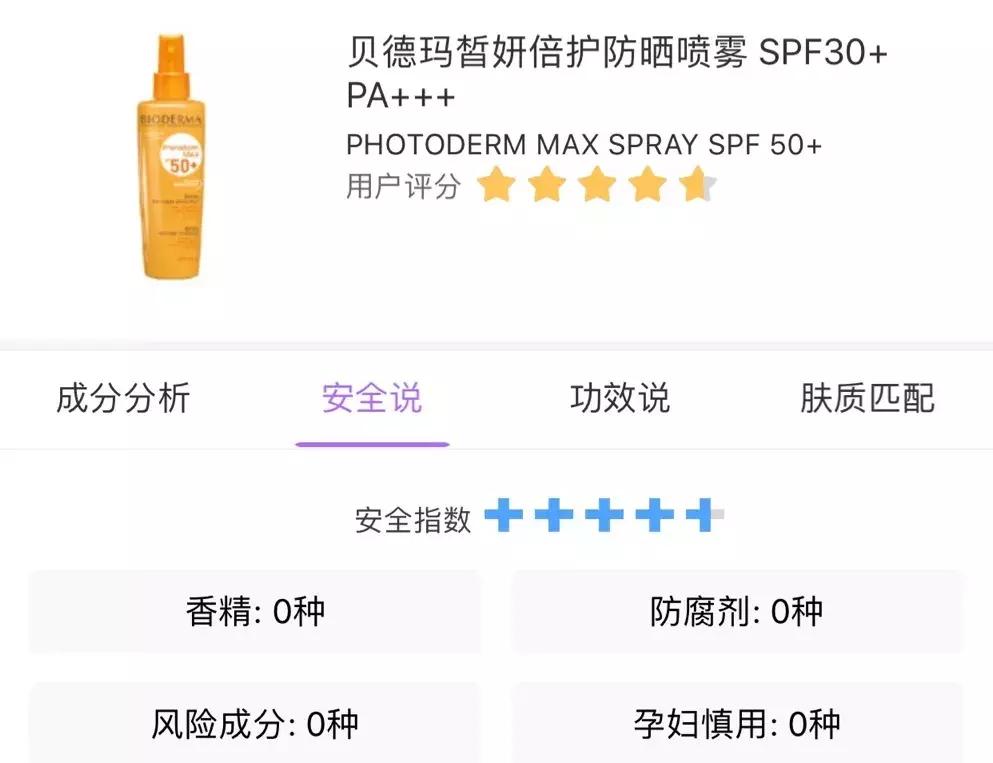Go to the 肤质匹配 tab
The width and height of the screenshot is (993, 763).
pyautogui.click(x=867, y=399)
